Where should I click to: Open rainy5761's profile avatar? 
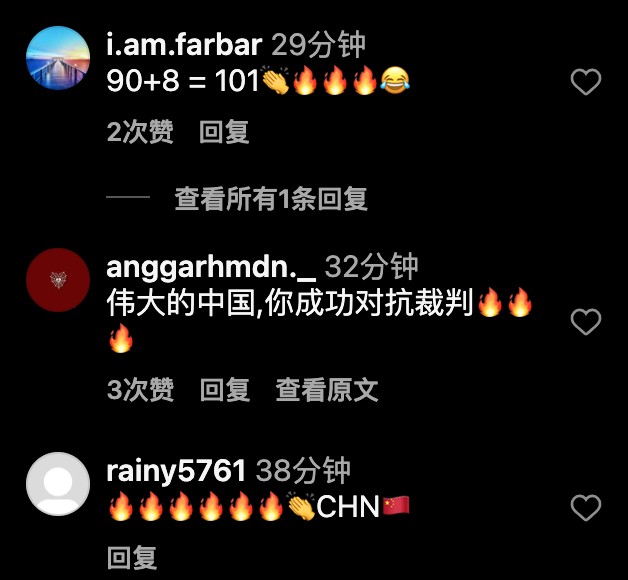57,484
